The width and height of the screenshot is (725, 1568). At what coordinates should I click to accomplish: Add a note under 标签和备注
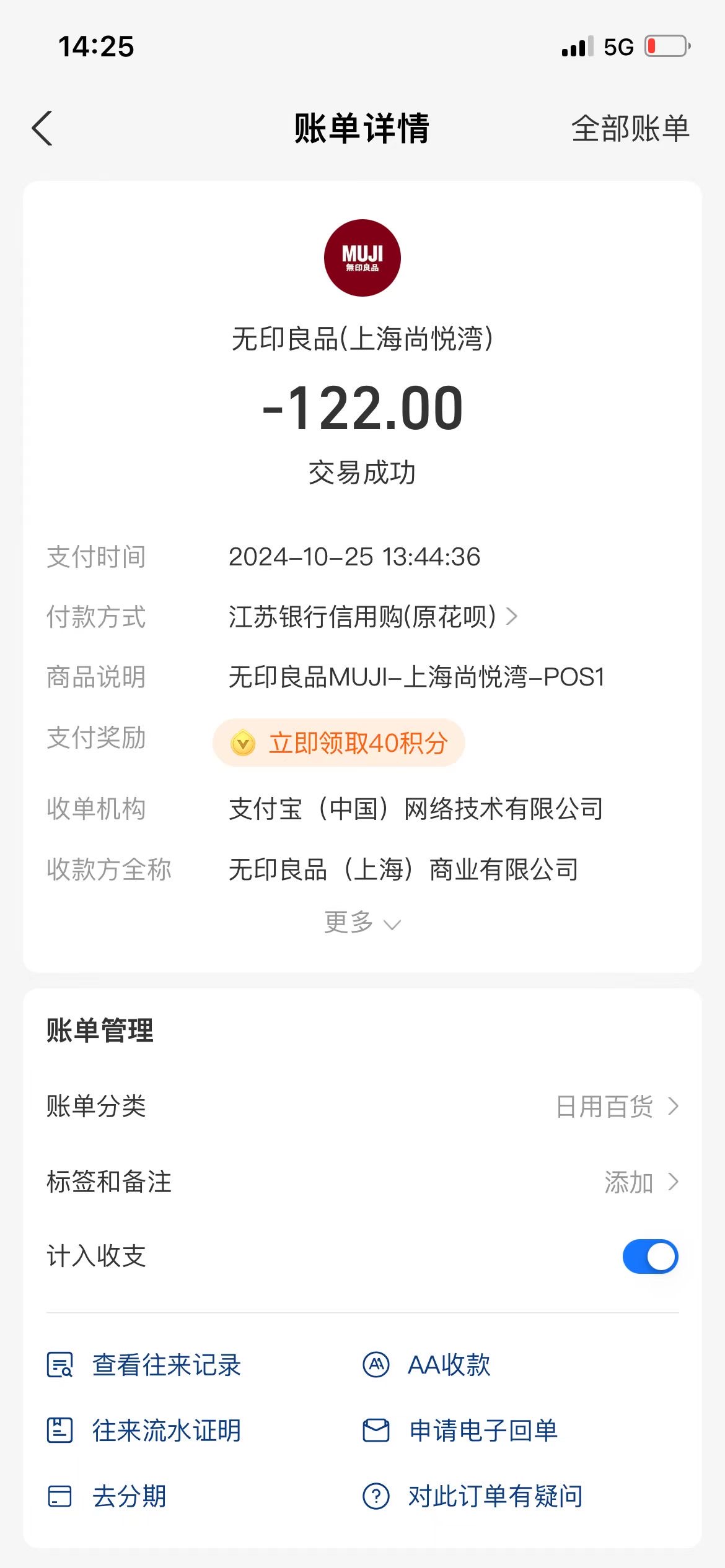(x=362, y=1182)
